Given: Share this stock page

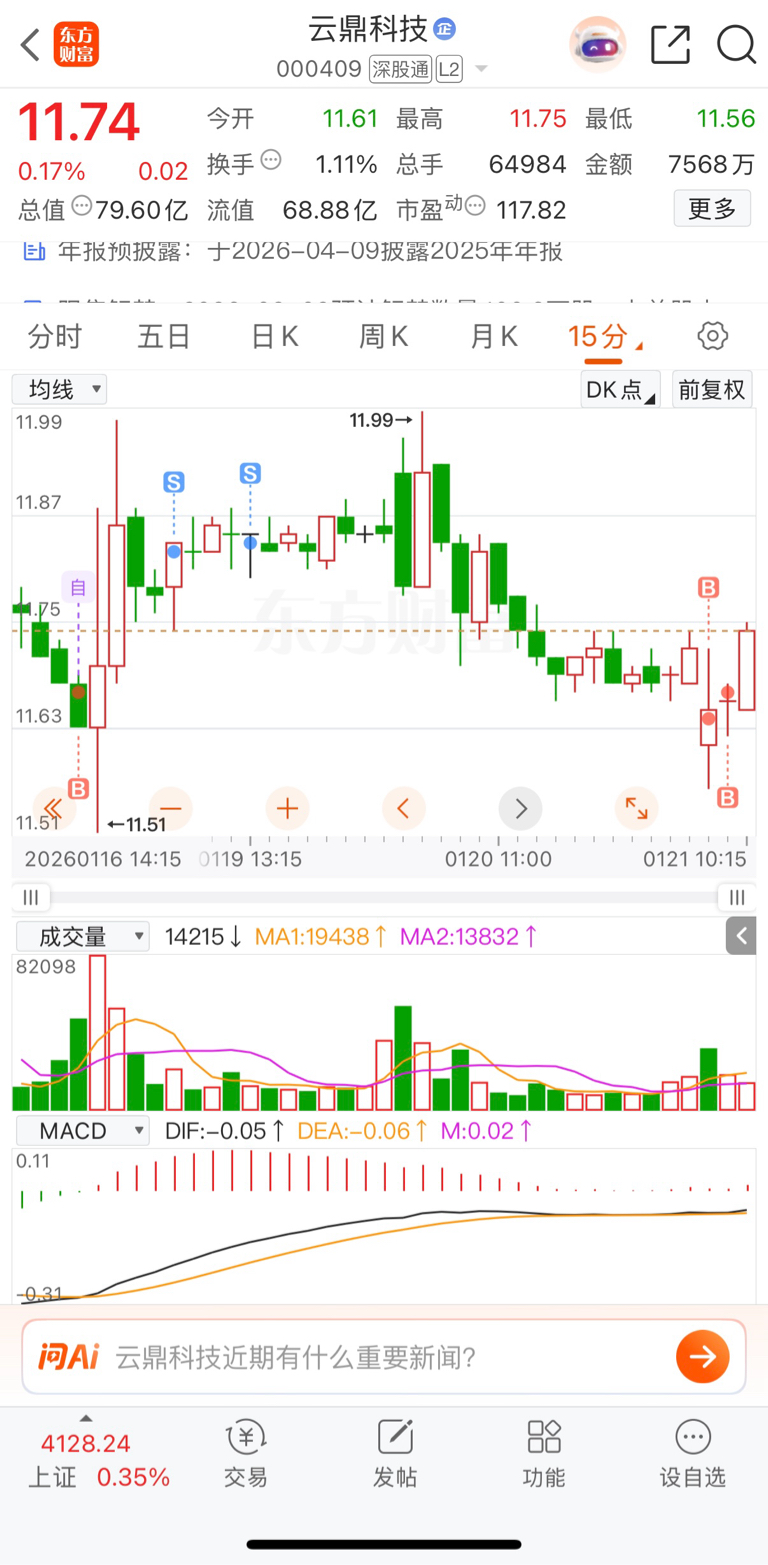Looking at the screenshot, I should click(x=670, y=45).
